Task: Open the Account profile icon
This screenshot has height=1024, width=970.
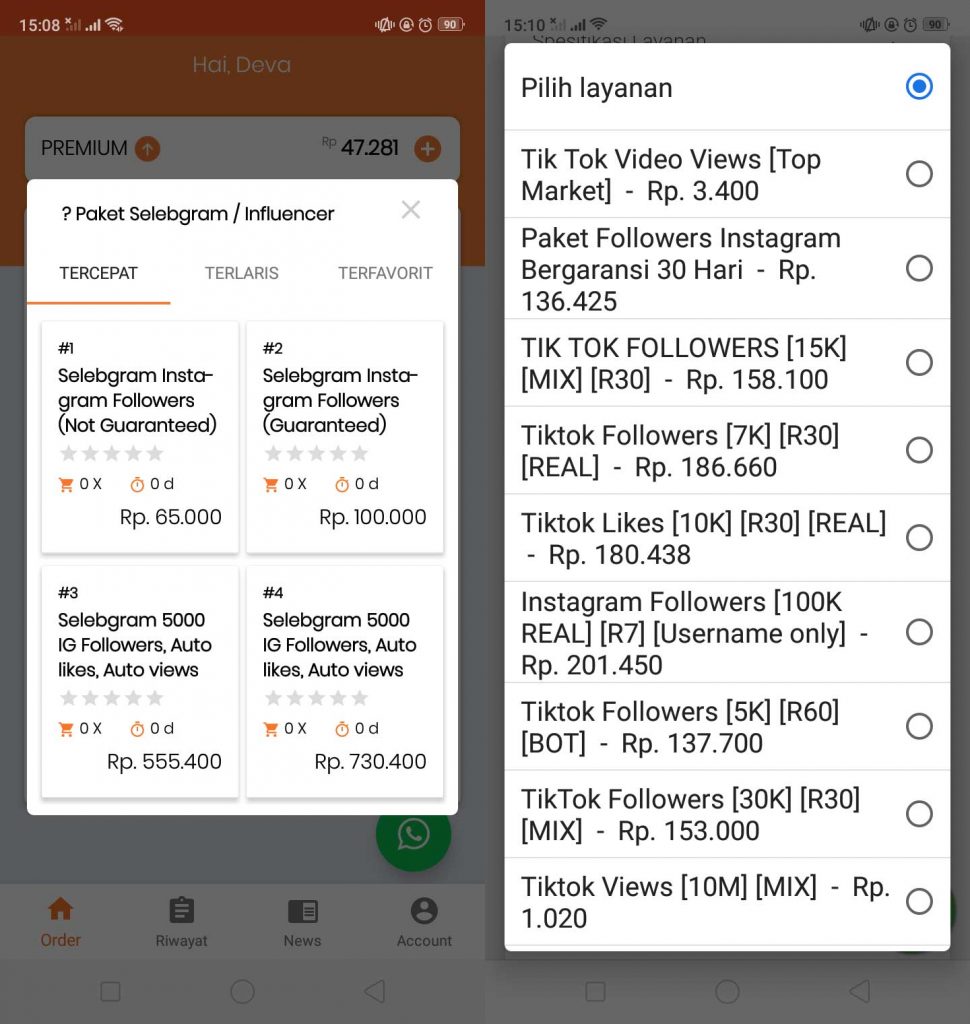Action: (x=423, y=910)
